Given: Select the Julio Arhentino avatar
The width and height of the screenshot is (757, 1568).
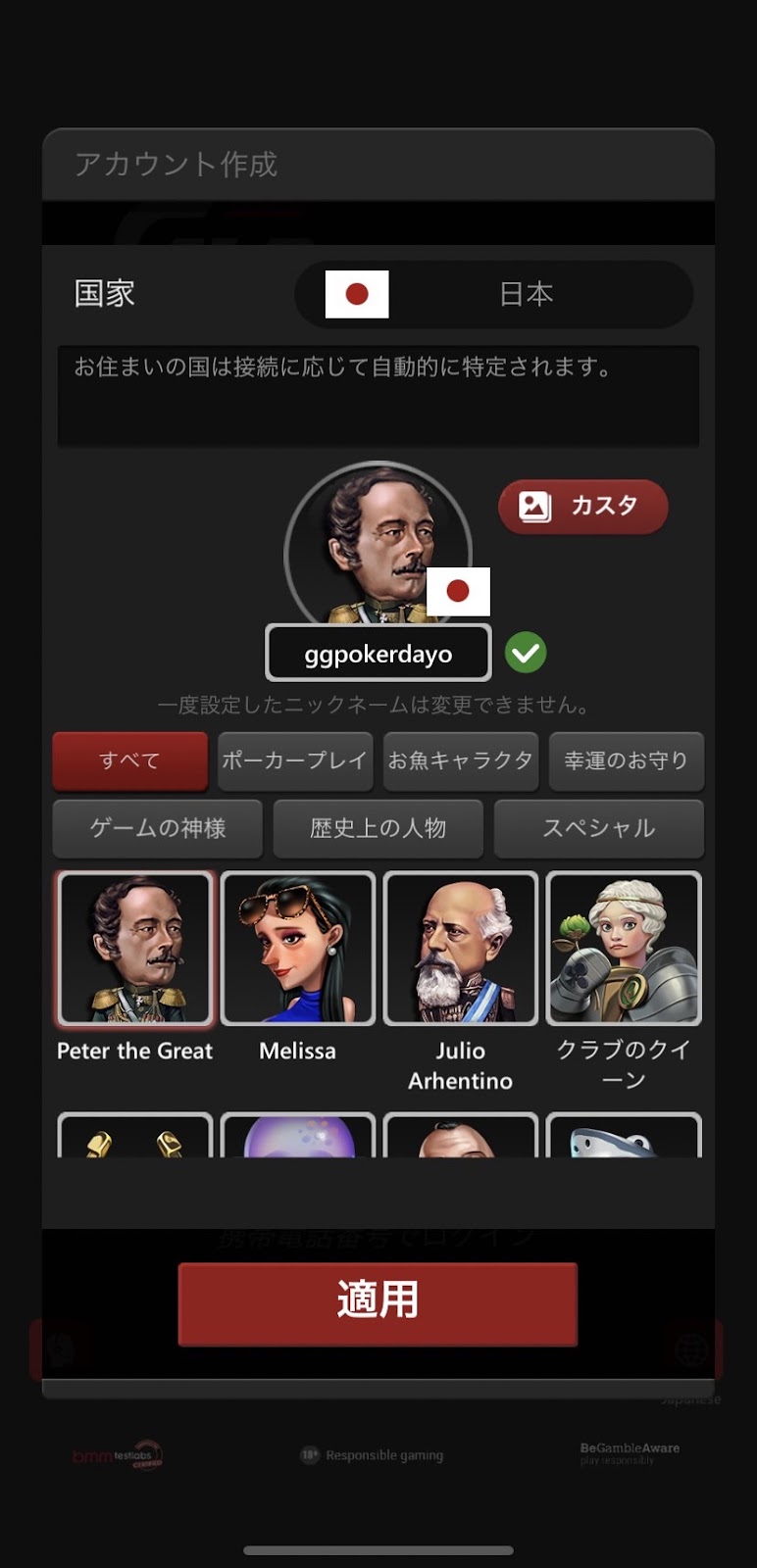Looking at the screenshot, I should coord(461,949).
